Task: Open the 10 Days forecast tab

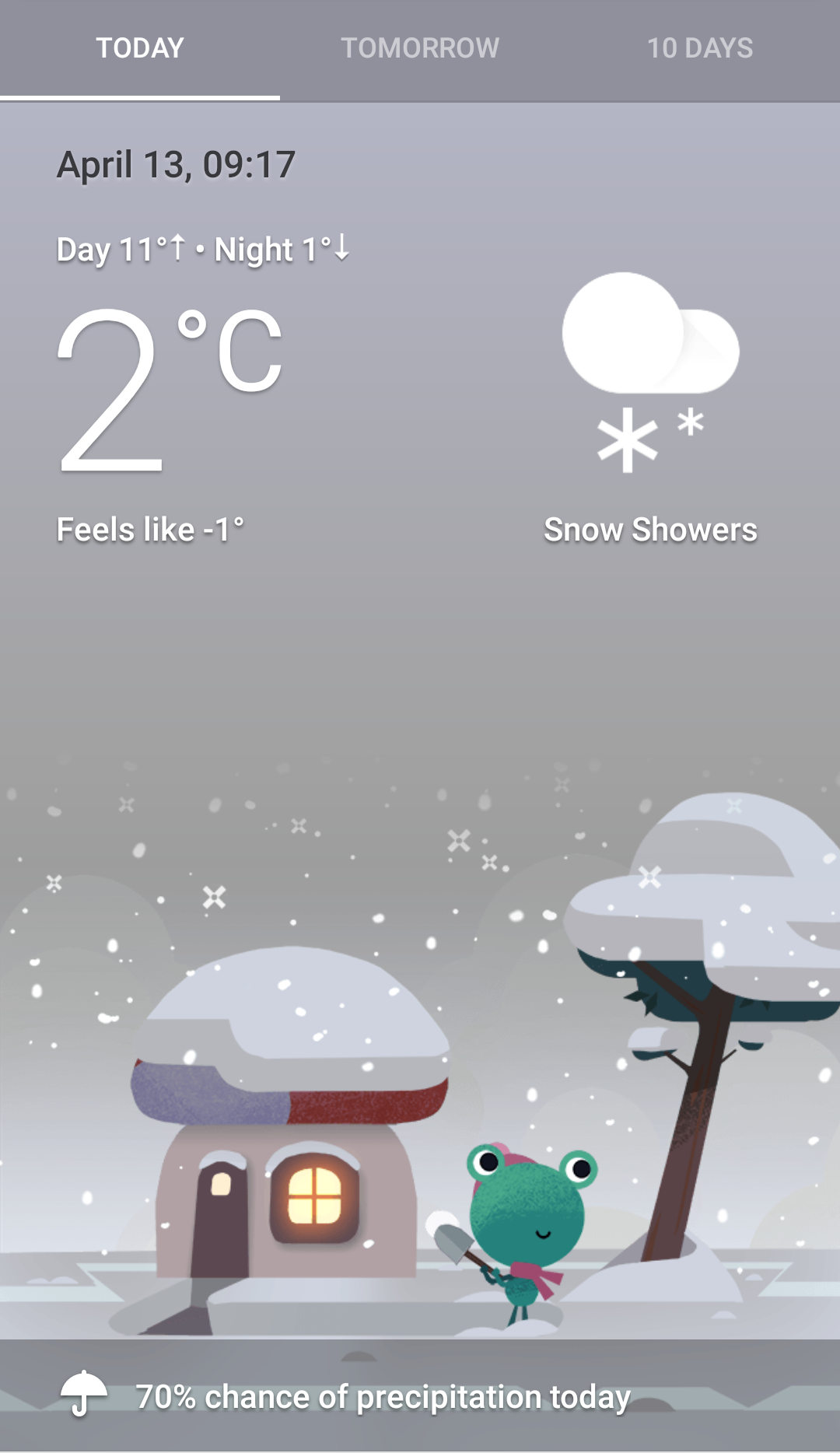Action: pos(700,48)
